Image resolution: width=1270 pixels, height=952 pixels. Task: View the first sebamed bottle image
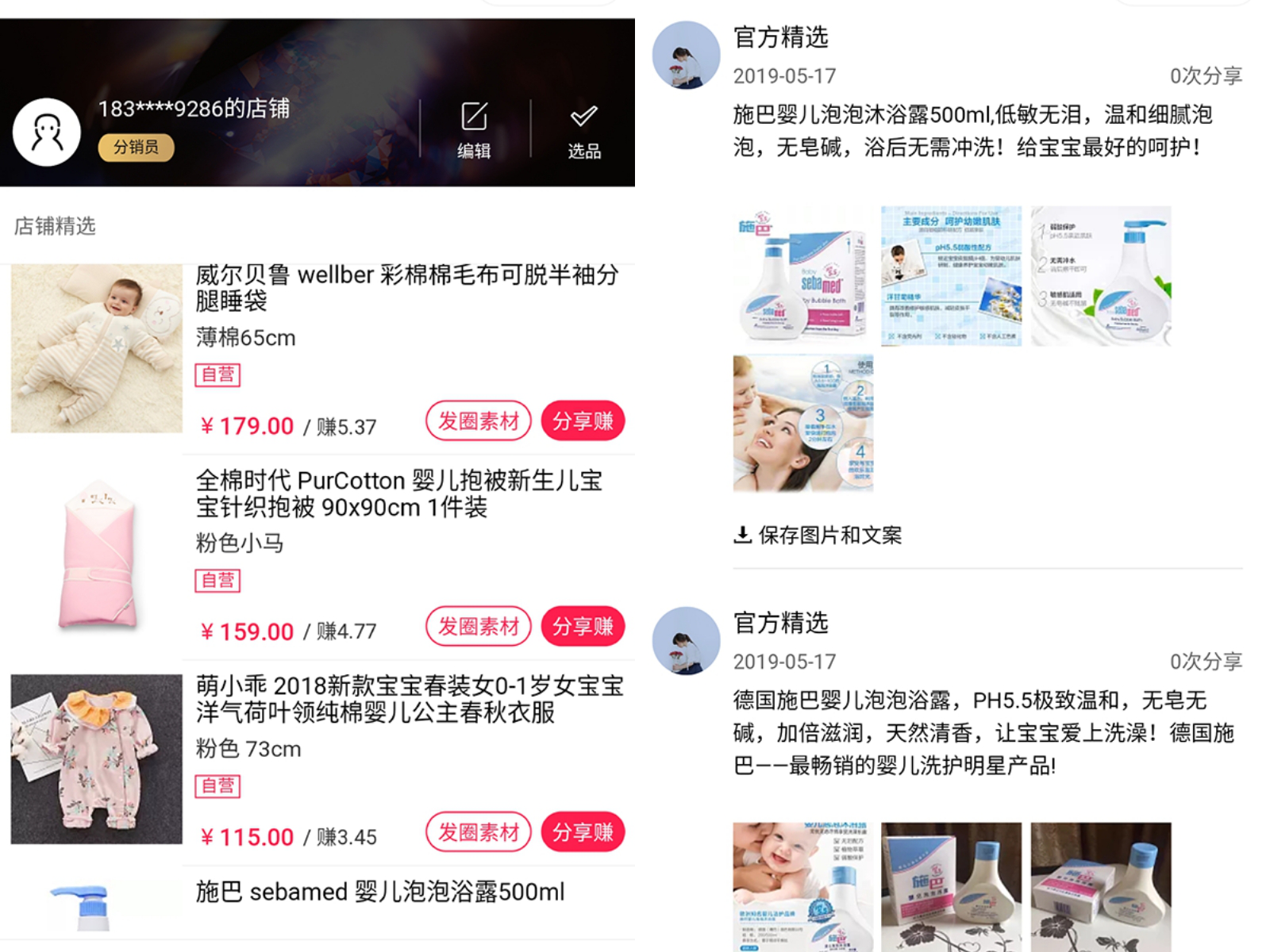802,276
